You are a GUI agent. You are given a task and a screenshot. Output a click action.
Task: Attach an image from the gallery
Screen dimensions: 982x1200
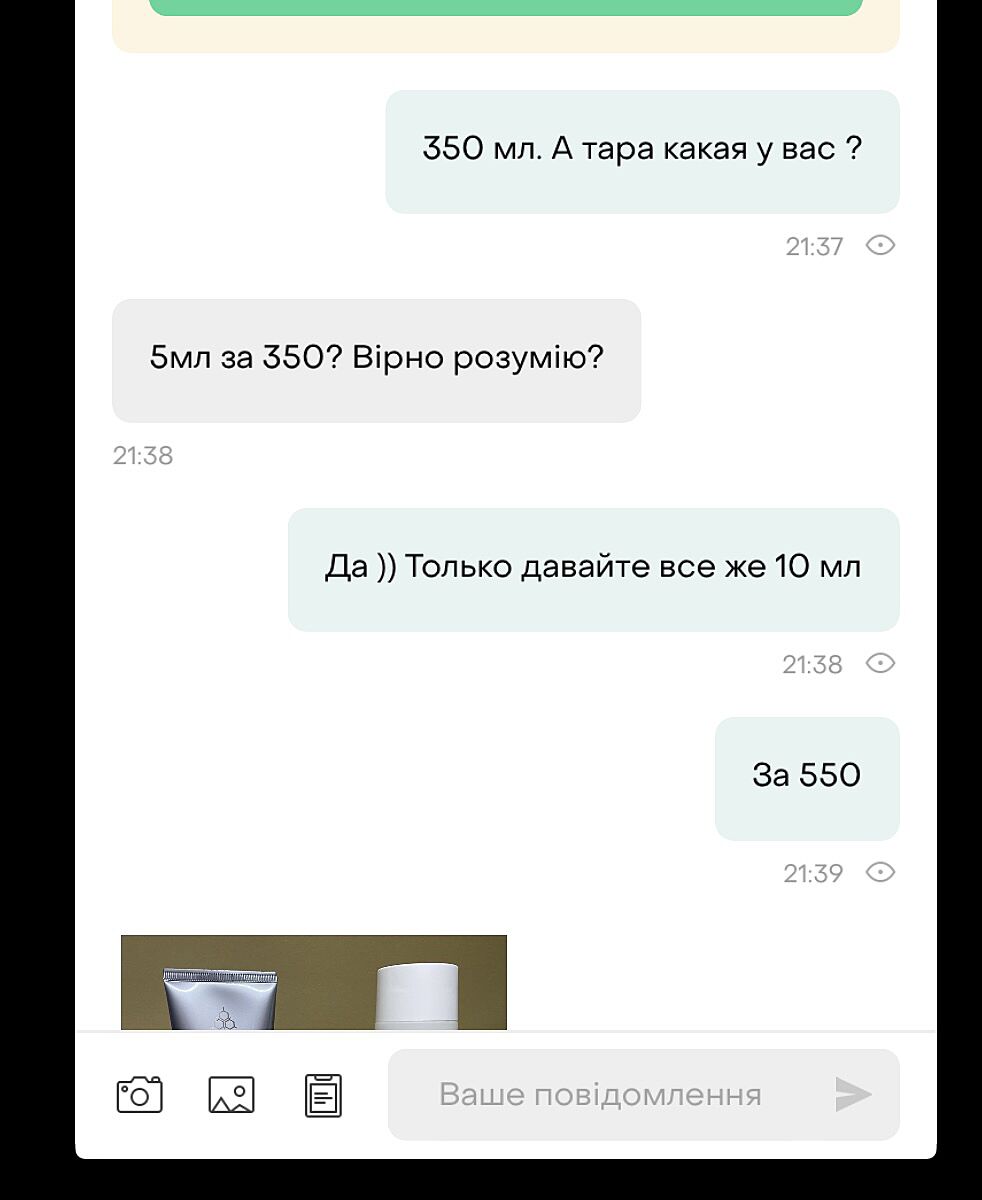click(231, 1095)
